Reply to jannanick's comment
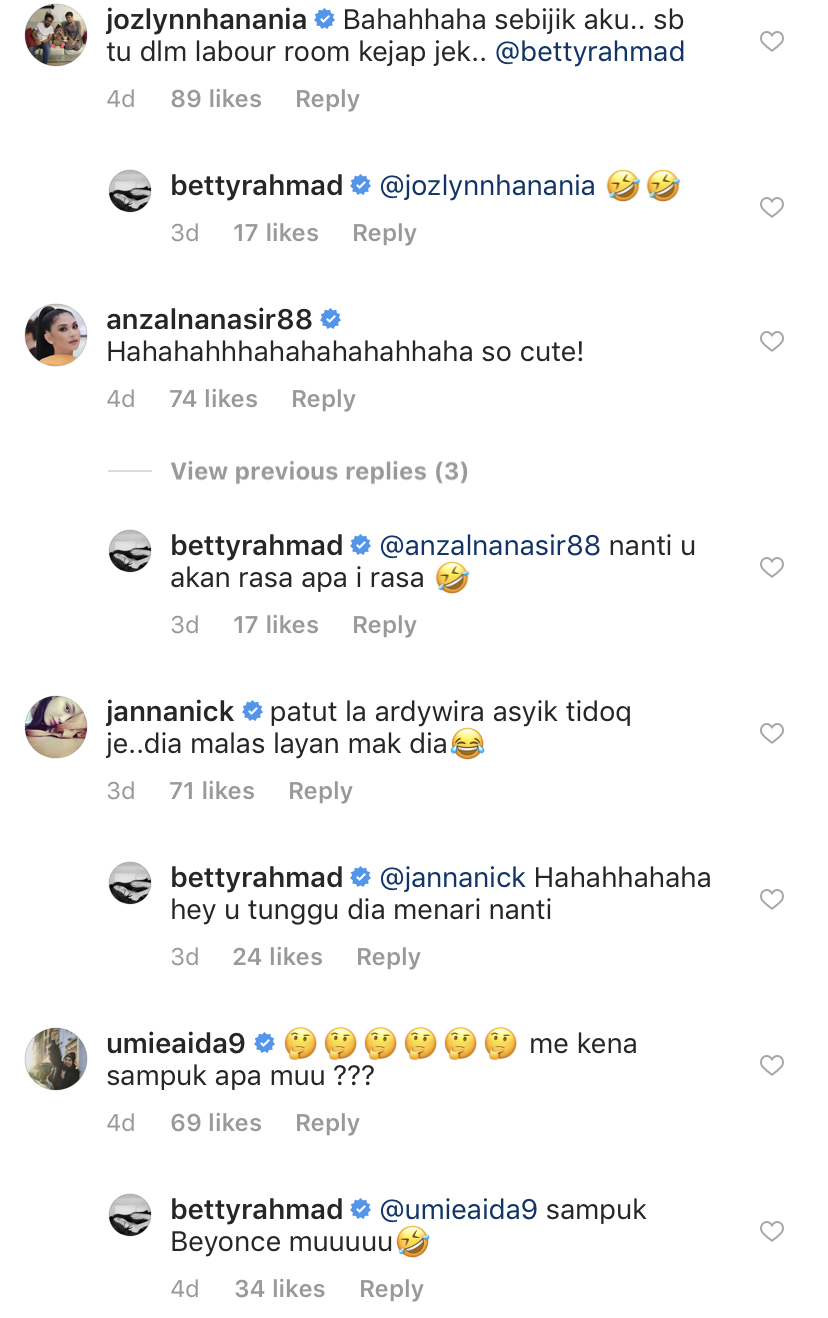 coord(320,791)
